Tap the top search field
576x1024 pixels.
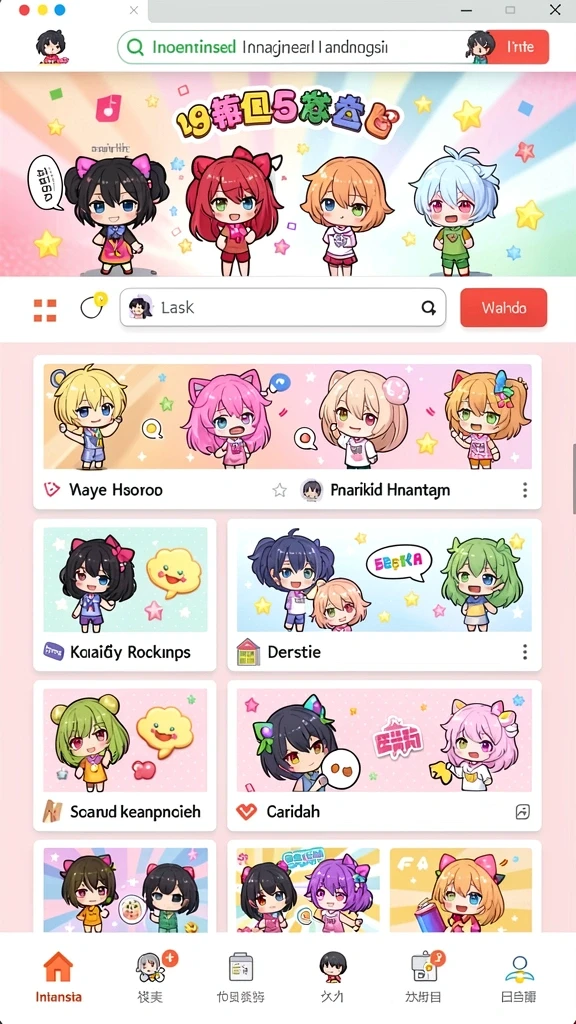(x=302, y=47)
